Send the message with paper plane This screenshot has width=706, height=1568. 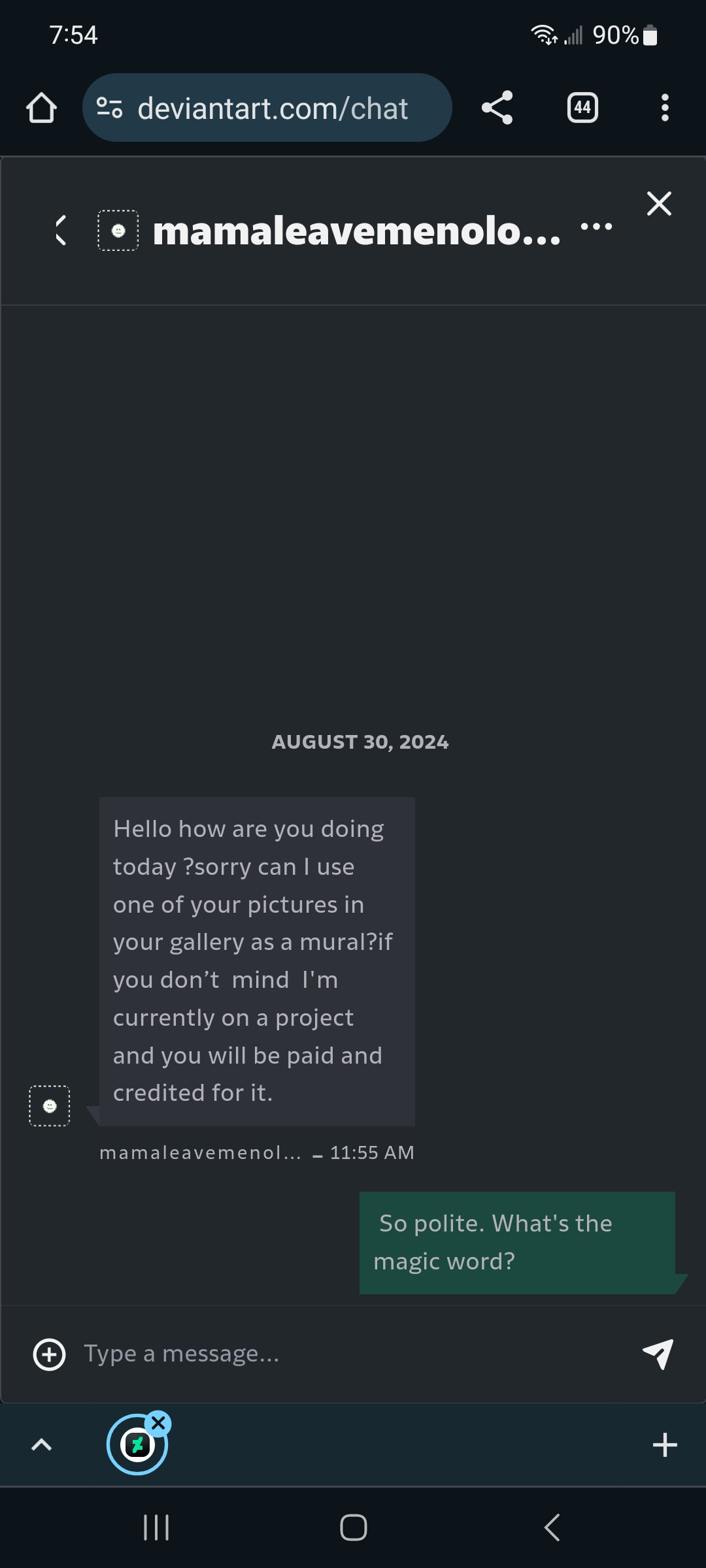(658, 1354)
